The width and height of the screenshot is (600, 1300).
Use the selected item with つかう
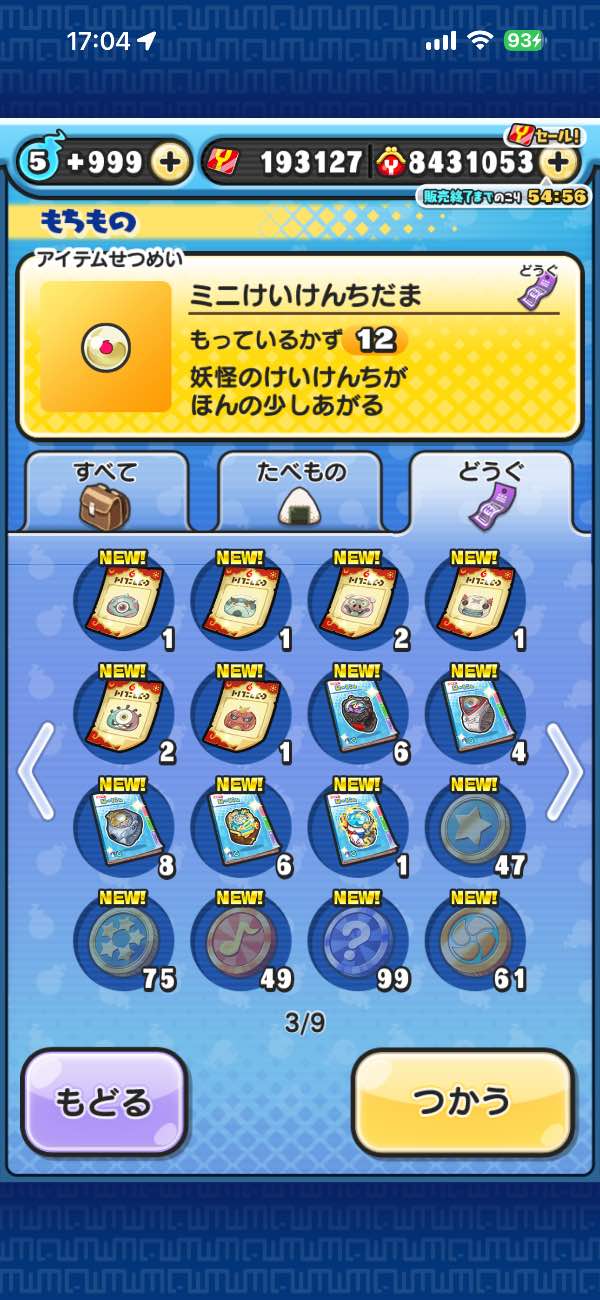coord(463,1102)
